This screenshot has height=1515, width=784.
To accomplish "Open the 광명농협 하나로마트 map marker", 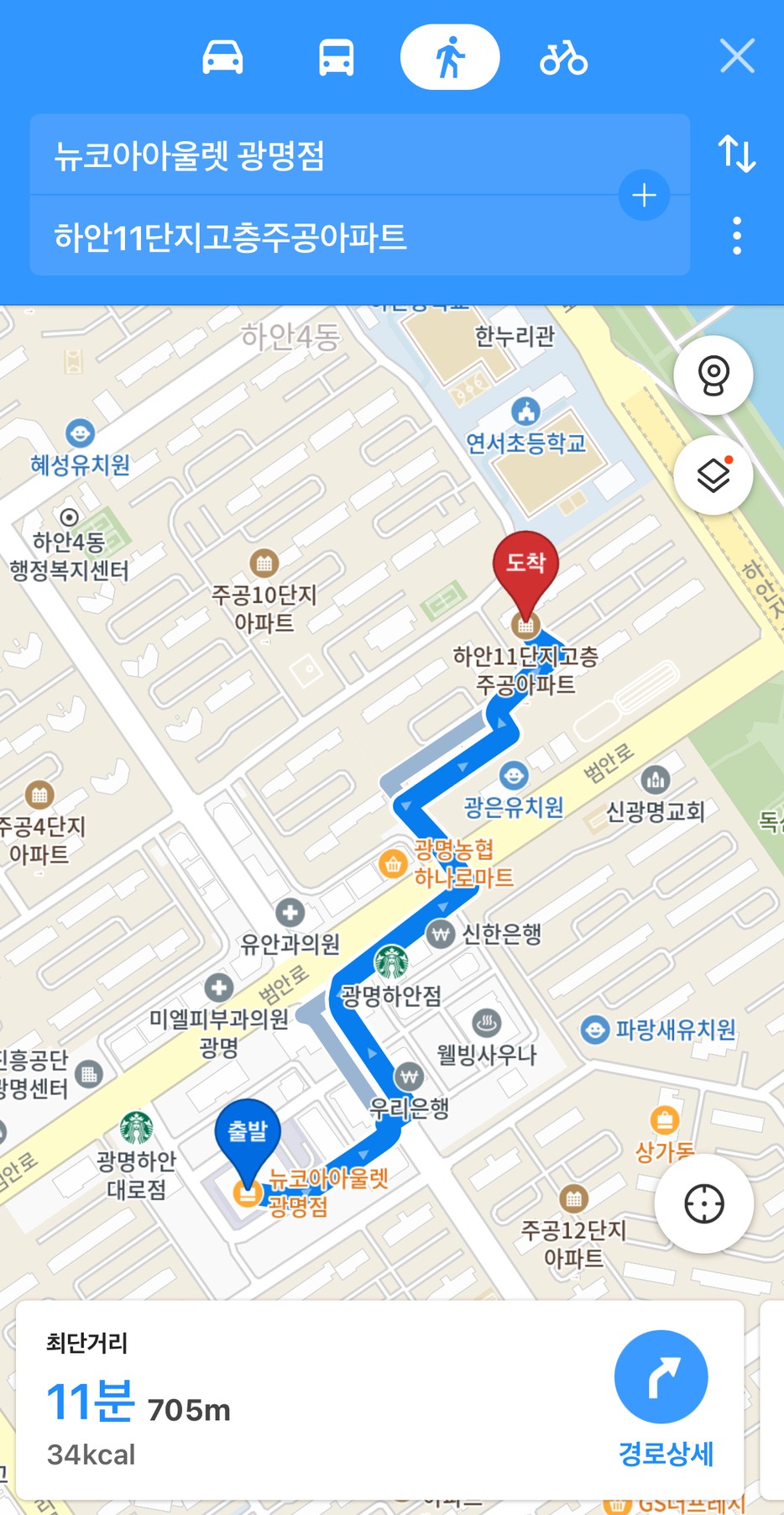I will (x=392, y=862).
